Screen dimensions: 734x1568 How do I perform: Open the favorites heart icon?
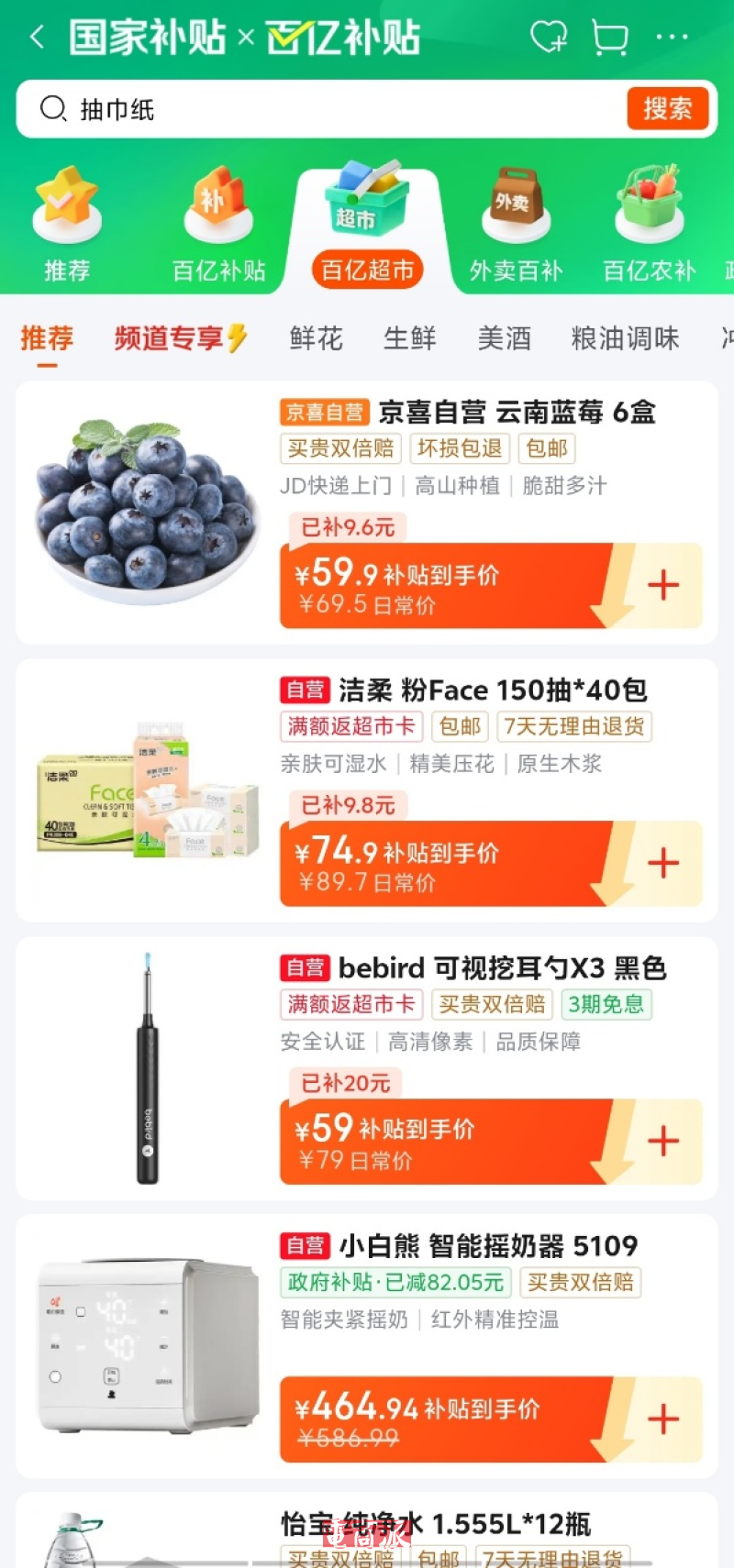(x=549, y=38)
